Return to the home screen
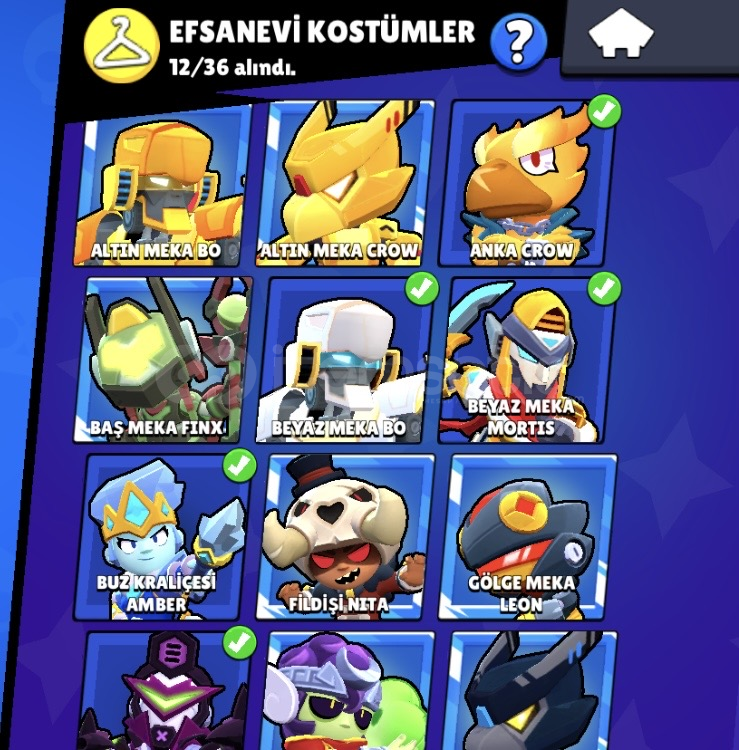This screenshot has width=739, height=750. pos(620,37)
